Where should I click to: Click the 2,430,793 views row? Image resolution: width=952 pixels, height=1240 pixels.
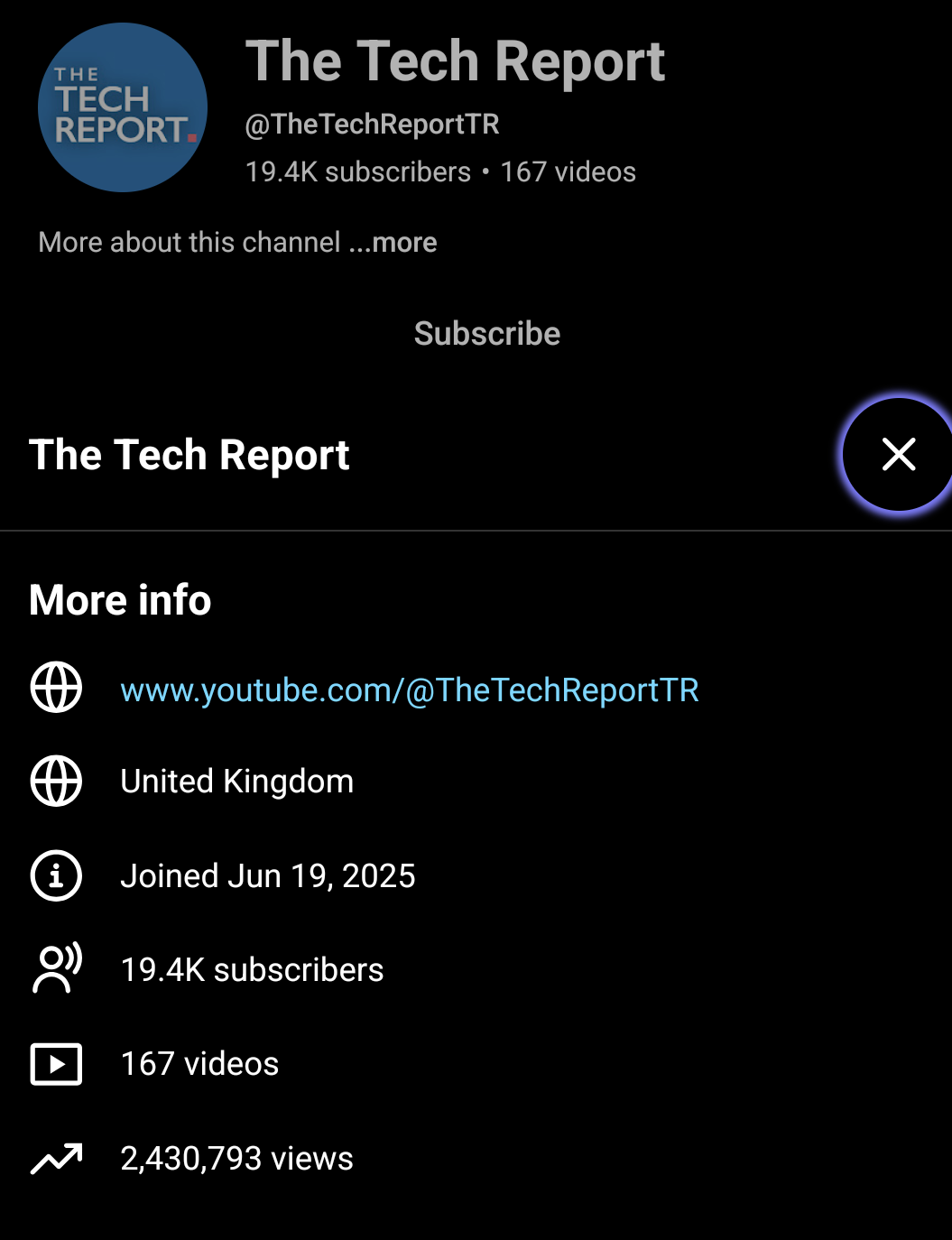(x=236, y=1158)
